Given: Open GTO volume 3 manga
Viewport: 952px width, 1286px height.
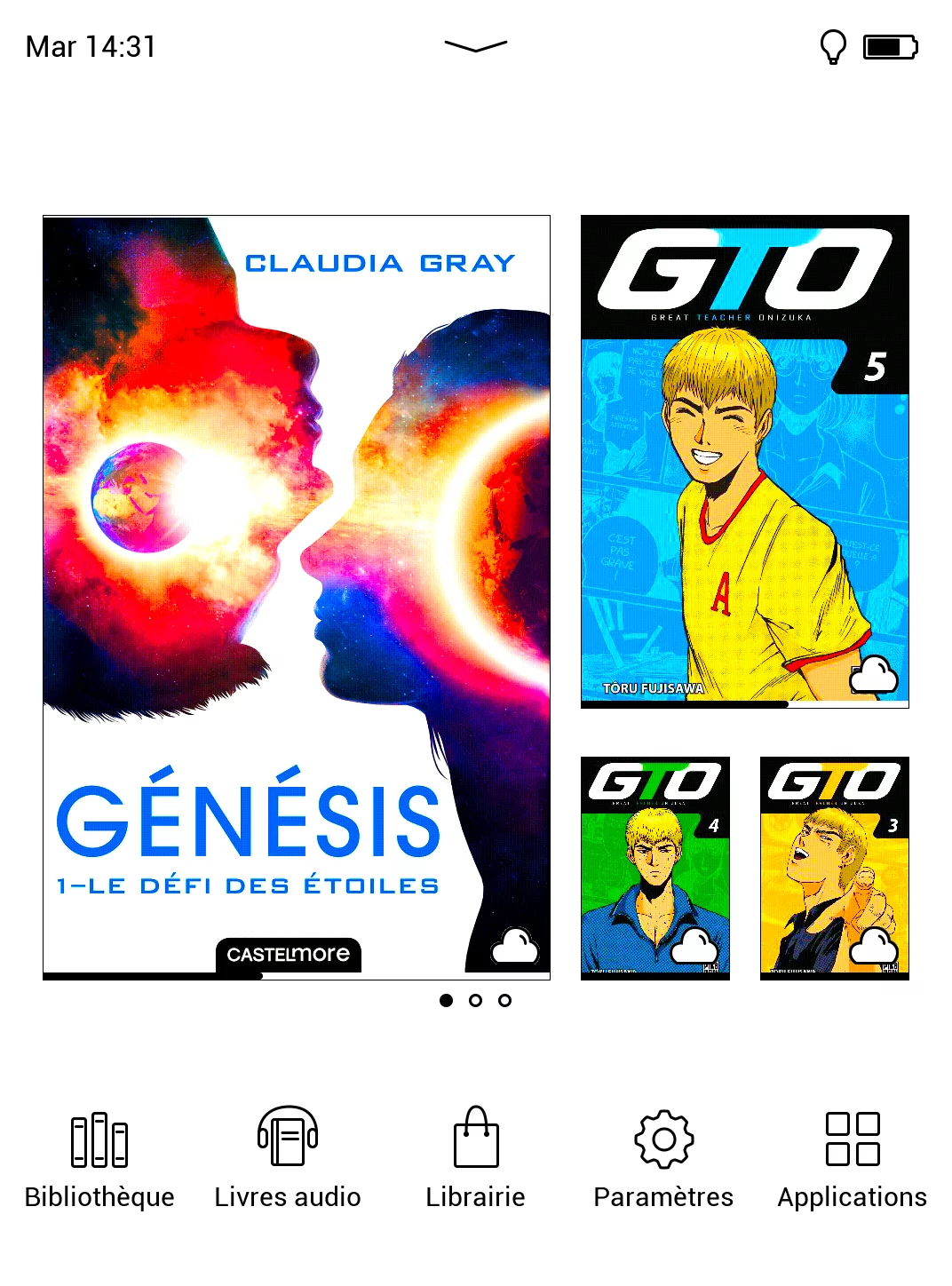Looking at the screenshot, I should point(834,868).
